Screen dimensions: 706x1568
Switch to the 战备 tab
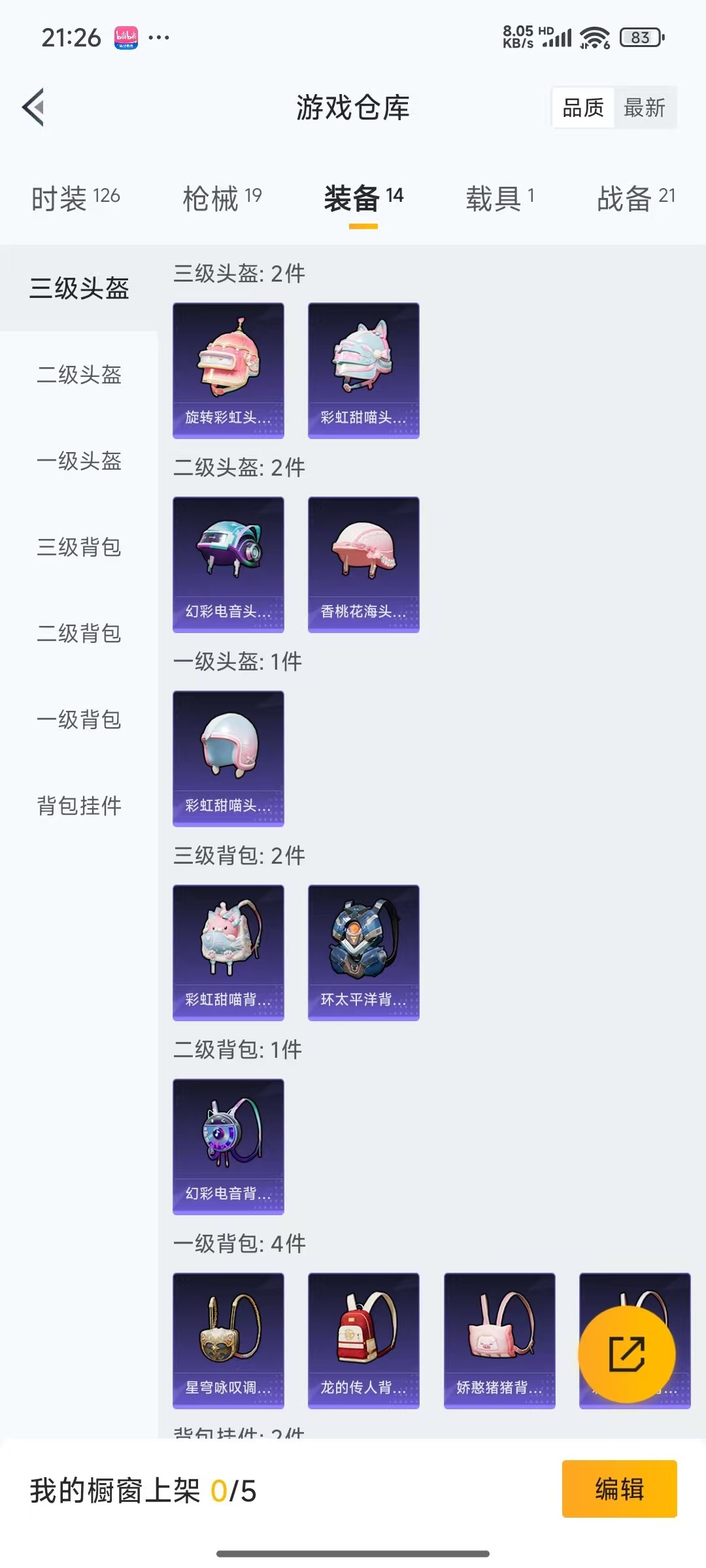635,198
